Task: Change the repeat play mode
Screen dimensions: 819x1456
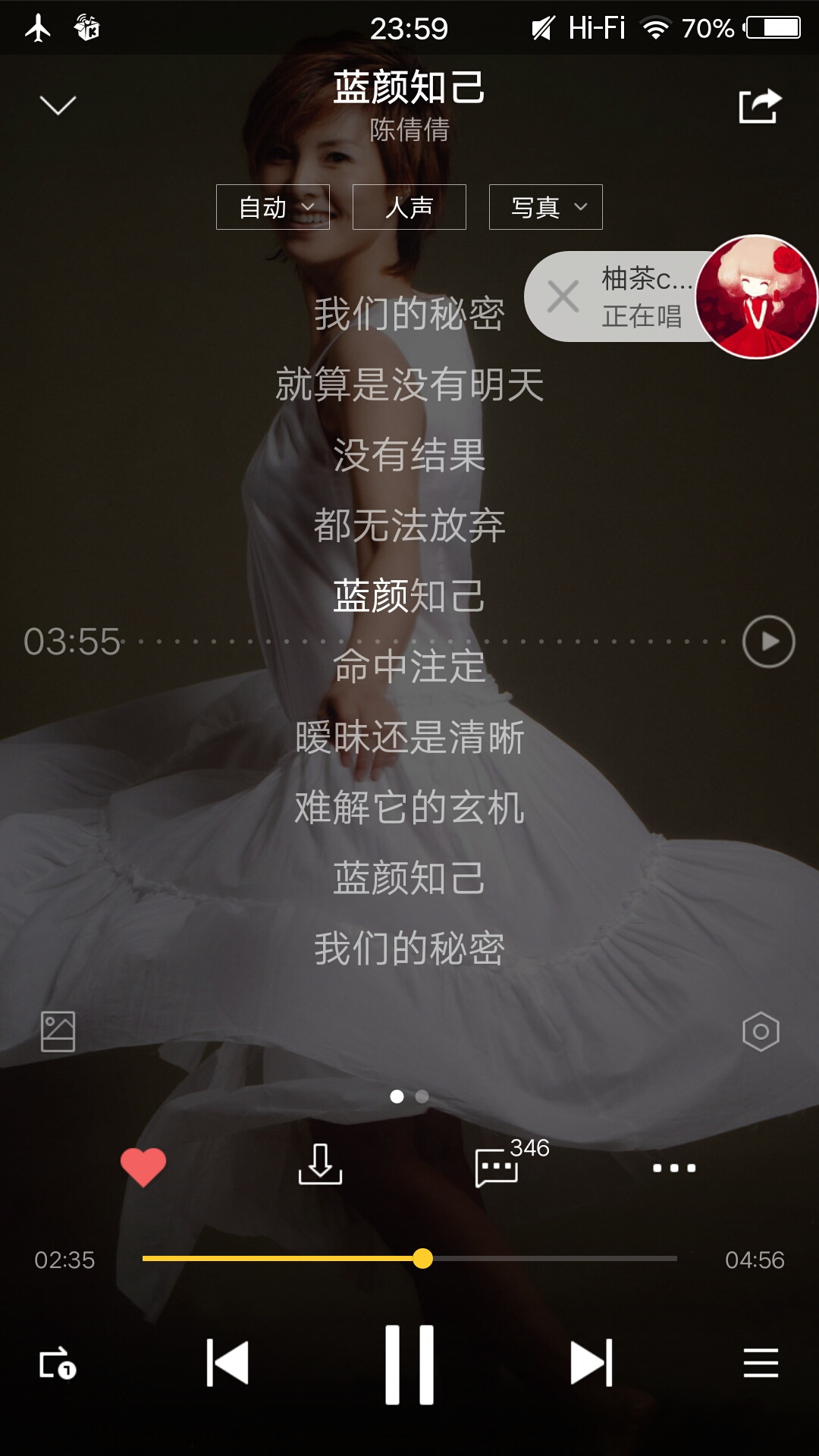Action: 58,1363
